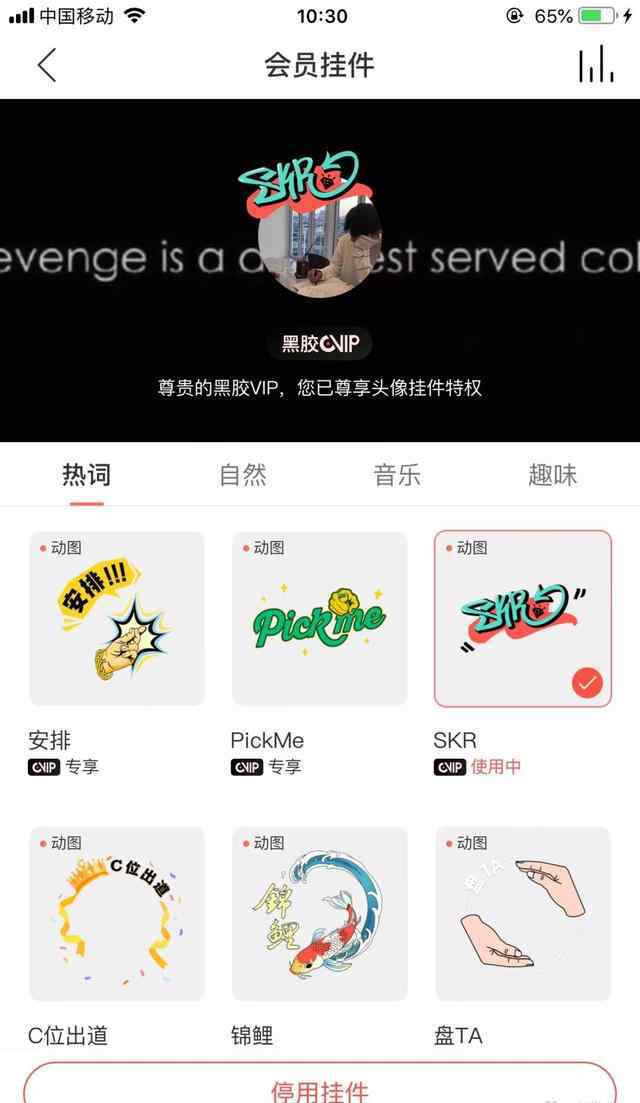Choose the 盘TA hands pendant

tap(522, 913)
